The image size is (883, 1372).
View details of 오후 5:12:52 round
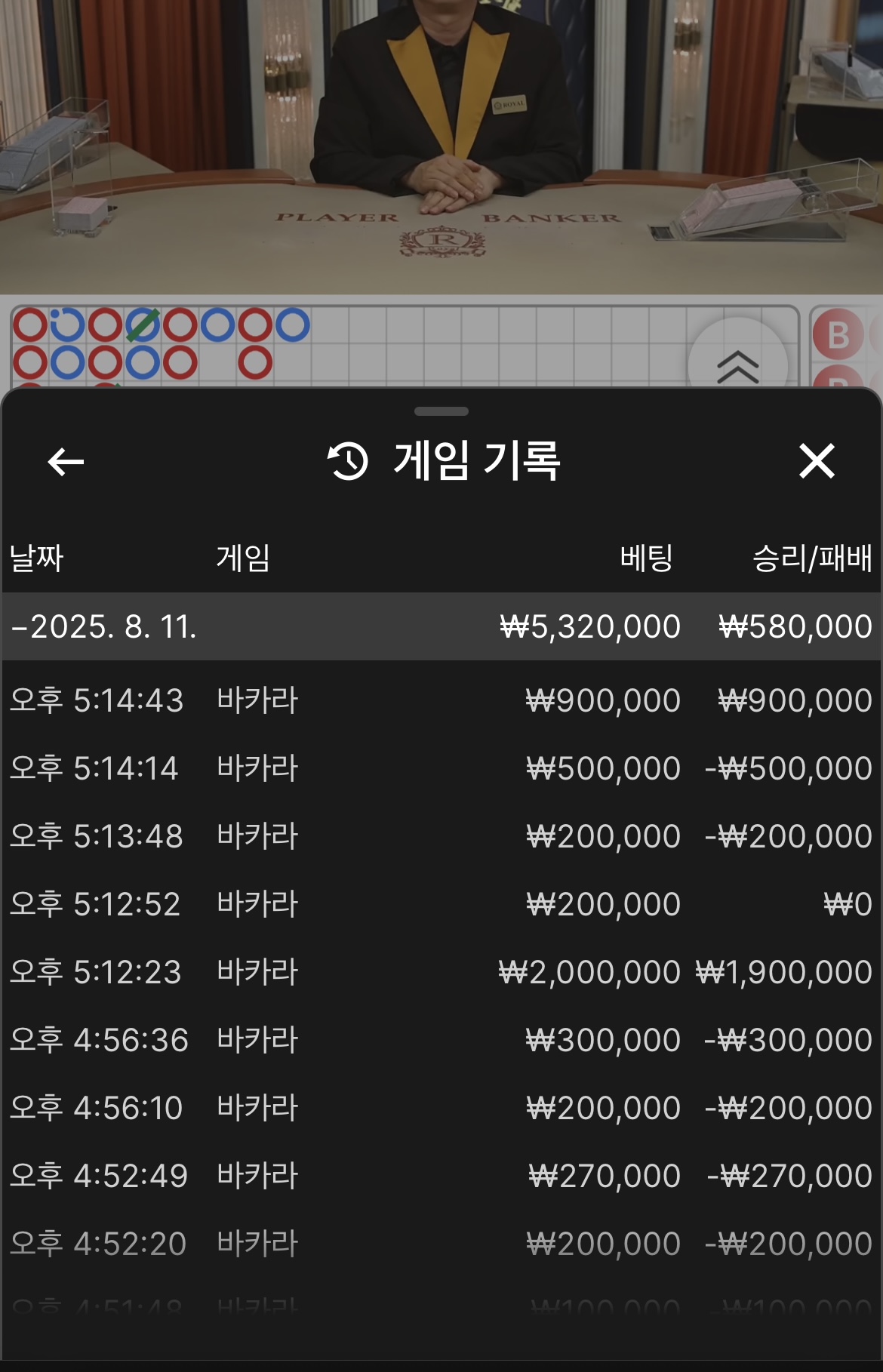(x=441, y=904)
